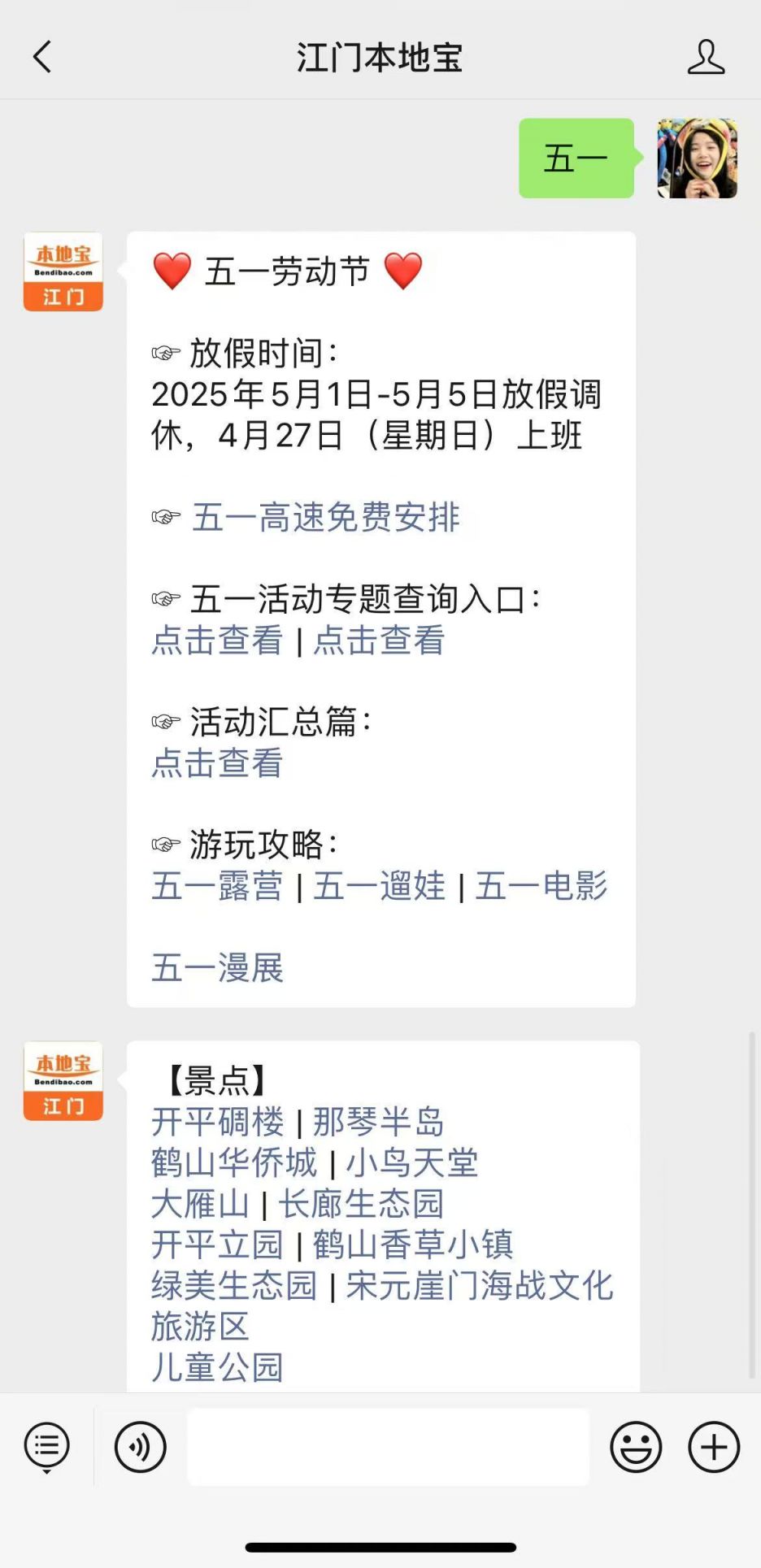
Task: Open the 五一漫展 link
Action: pyautogui.click(x=217, y=968)
